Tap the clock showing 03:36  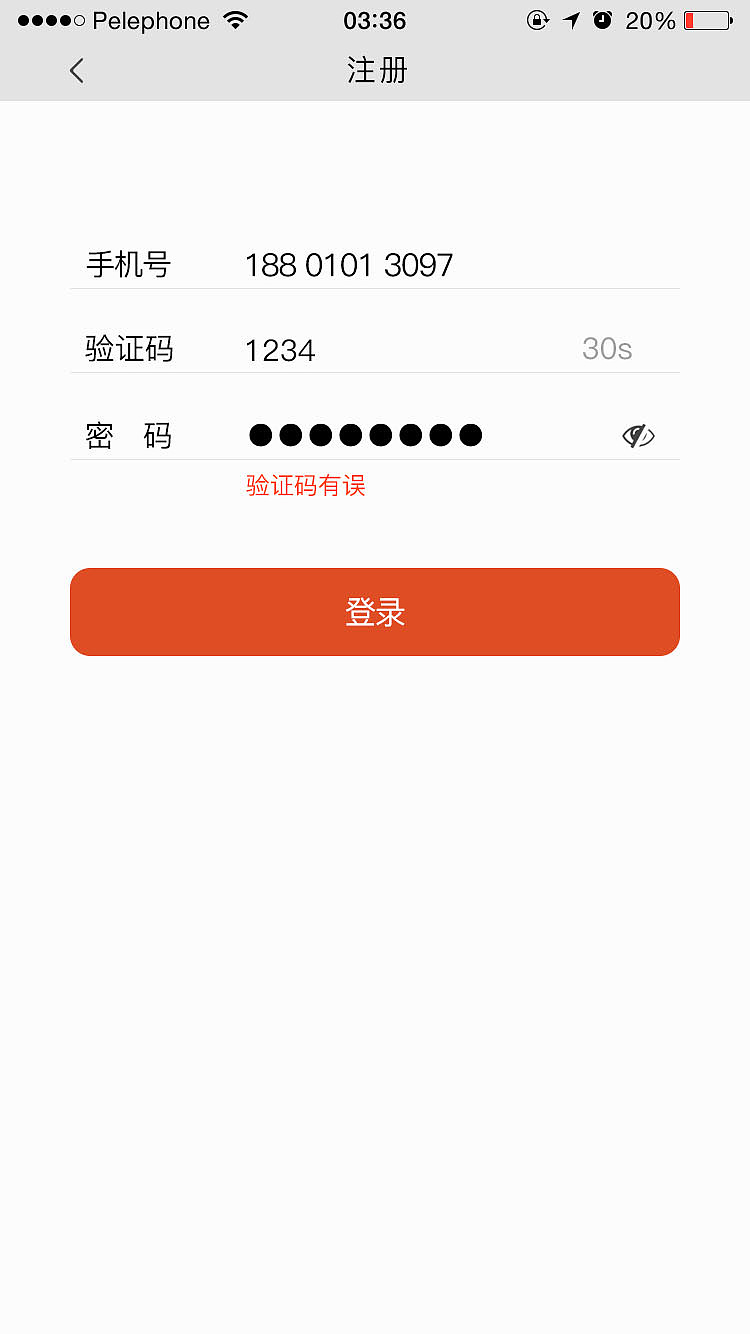coord(375,20)
